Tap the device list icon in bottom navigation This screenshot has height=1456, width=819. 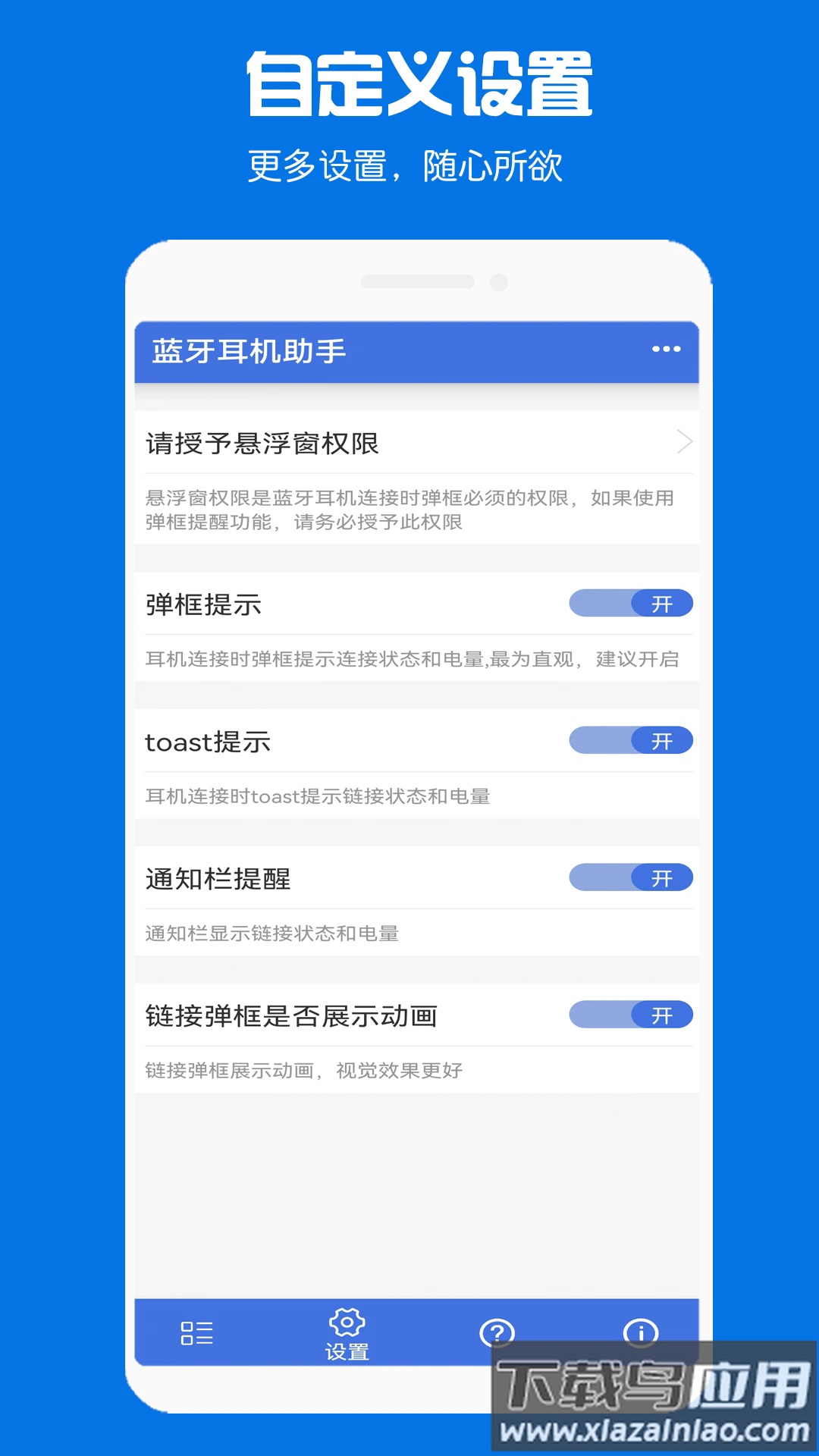point(196,1333)
